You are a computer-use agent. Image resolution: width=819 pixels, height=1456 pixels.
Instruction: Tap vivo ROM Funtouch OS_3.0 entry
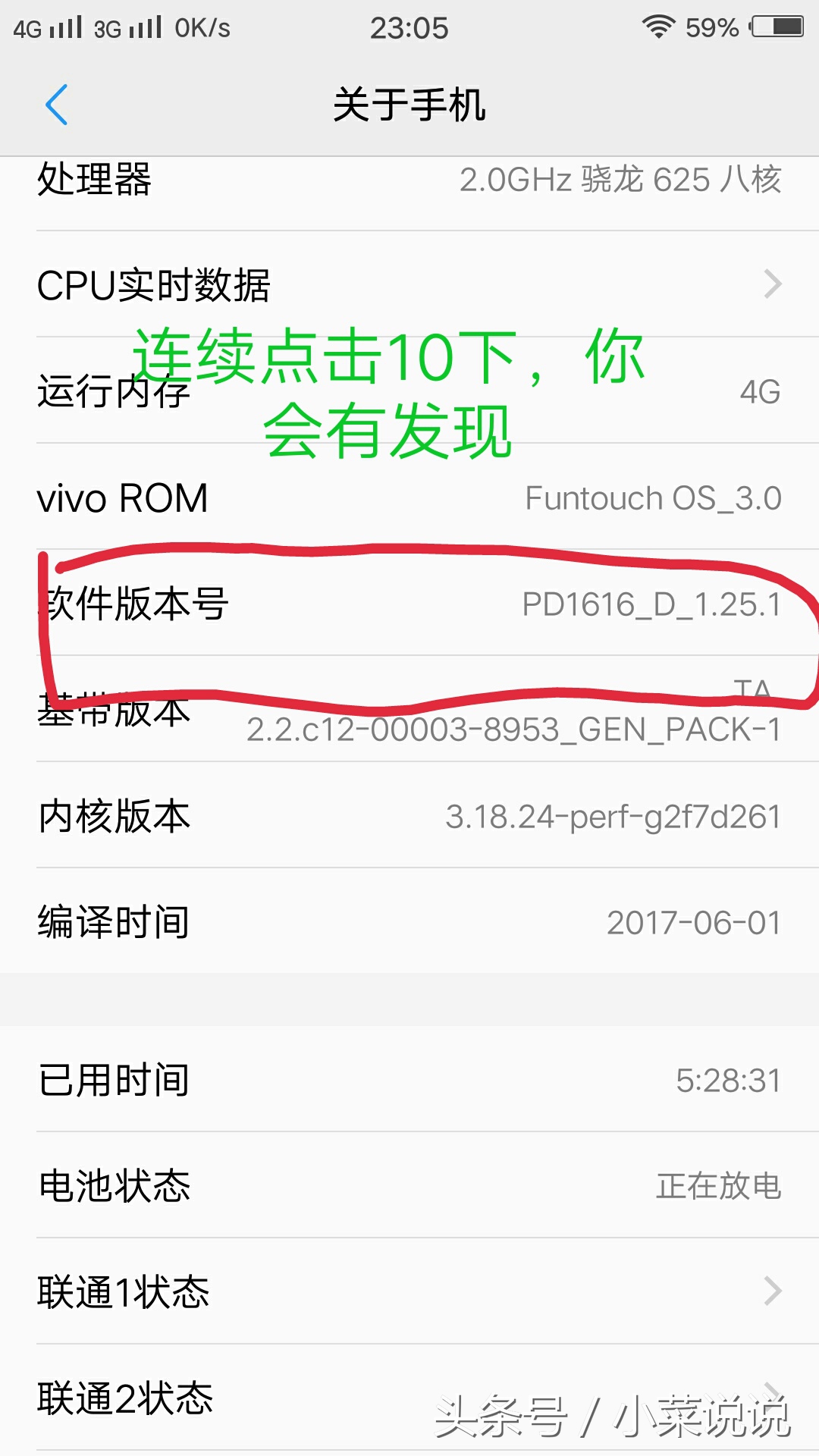coord(409,498)
